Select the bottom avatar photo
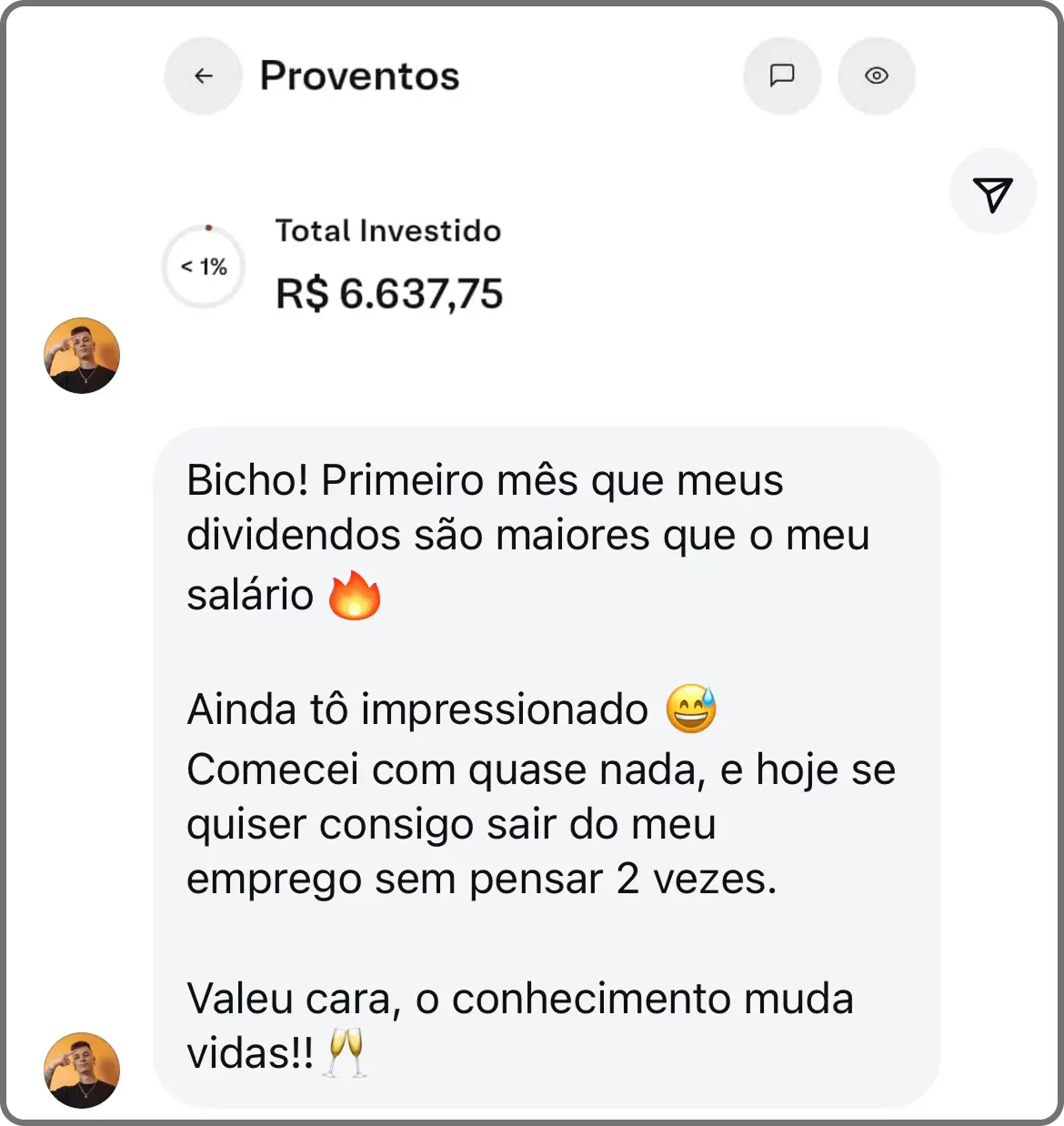This screenshot has height=1126, width=1064. click(81, 1071)
